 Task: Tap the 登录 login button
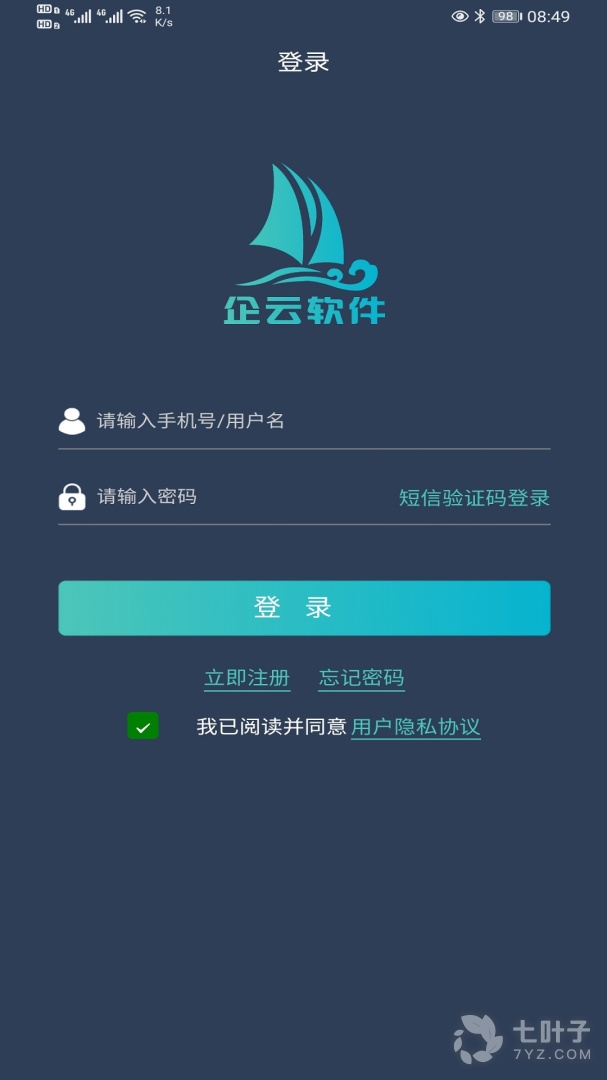pyautogui.click(x=304, y=608)
